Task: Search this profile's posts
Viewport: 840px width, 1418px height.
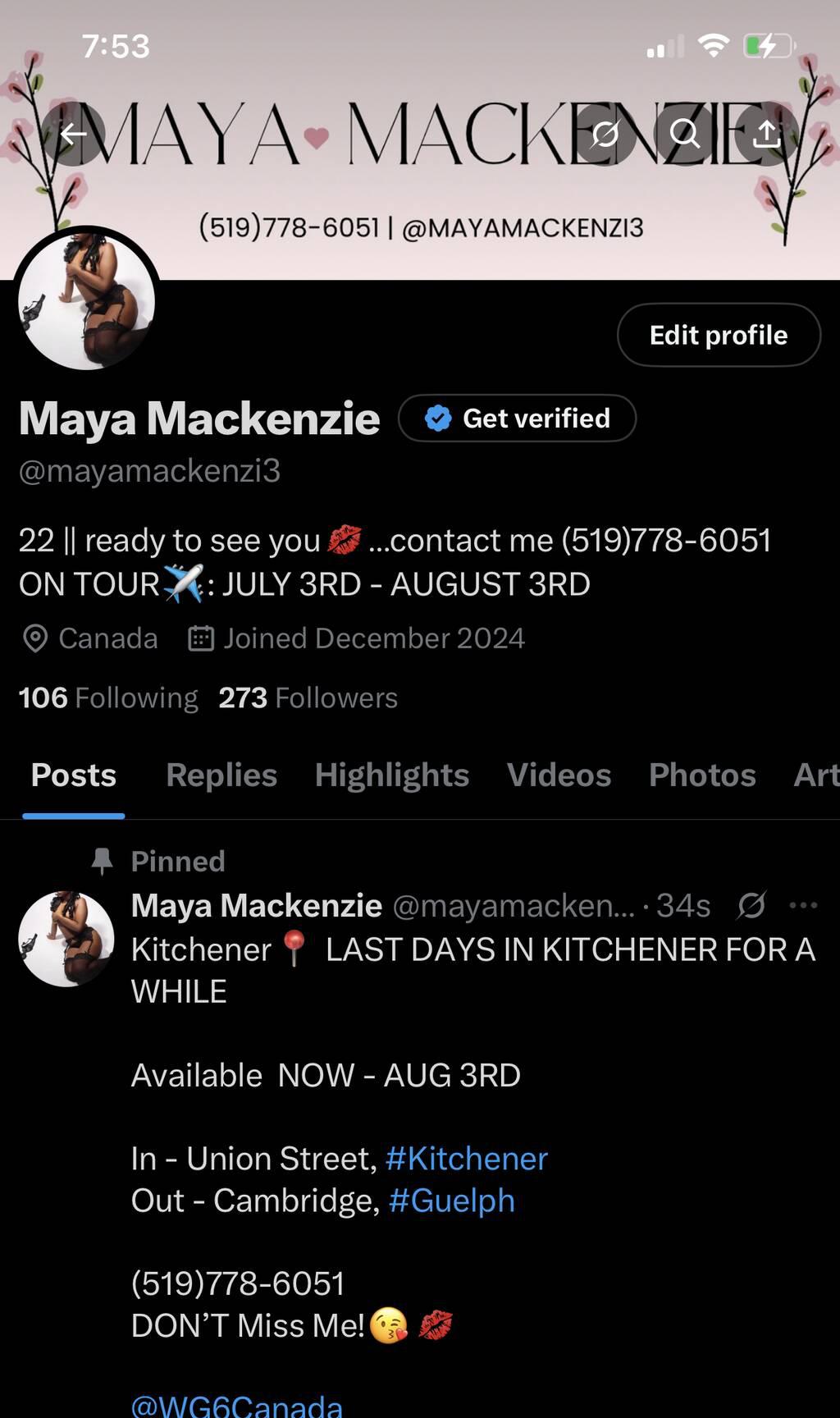Action: [x=685, y=134]
